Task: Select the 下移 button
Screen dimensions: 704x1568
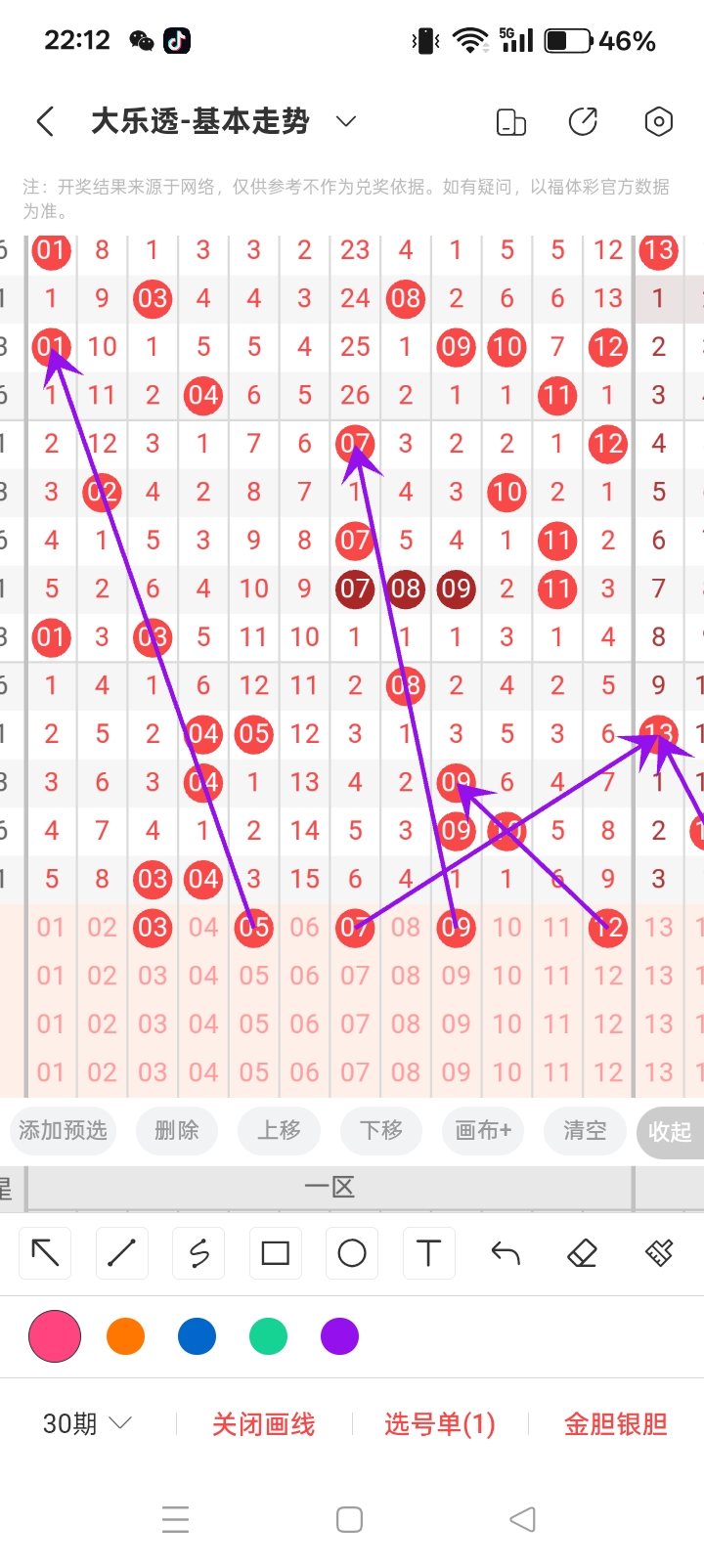Action: pyautogui.click(x=380, y=1131)
